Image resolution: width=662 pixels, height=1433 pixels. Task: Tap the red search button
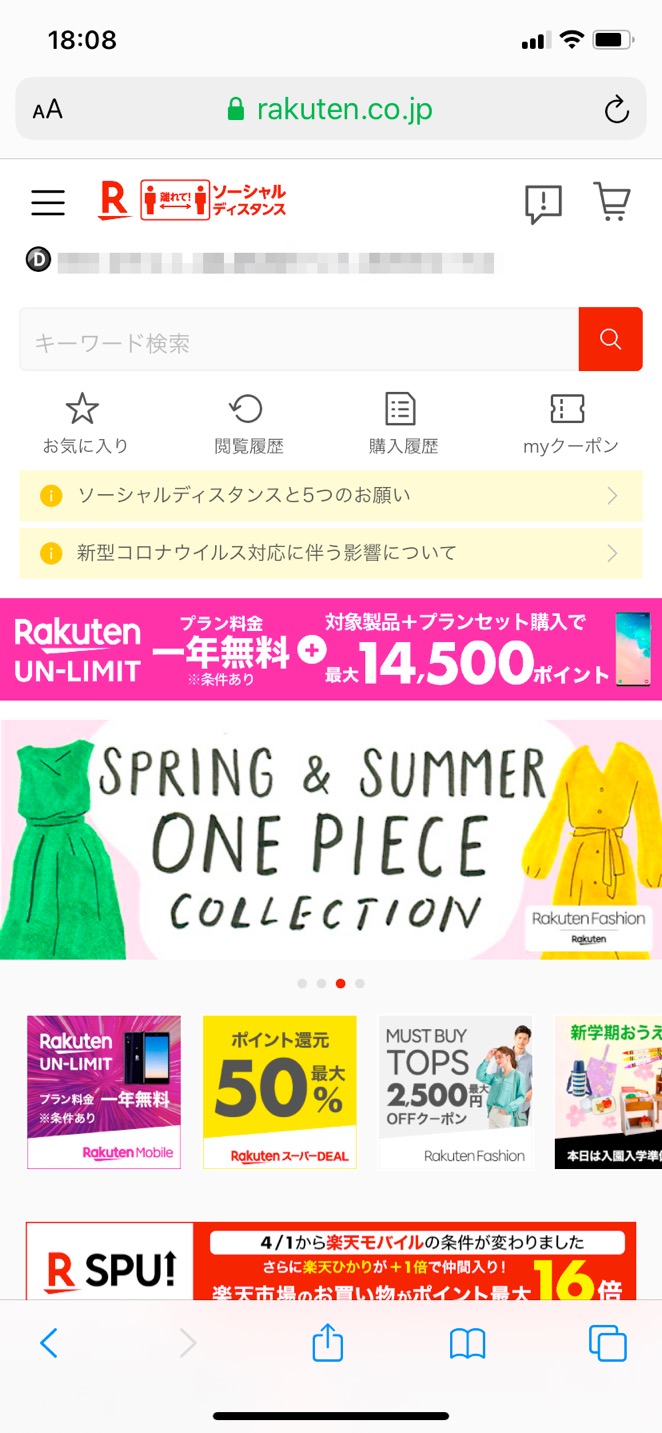(x=610, y=340)
